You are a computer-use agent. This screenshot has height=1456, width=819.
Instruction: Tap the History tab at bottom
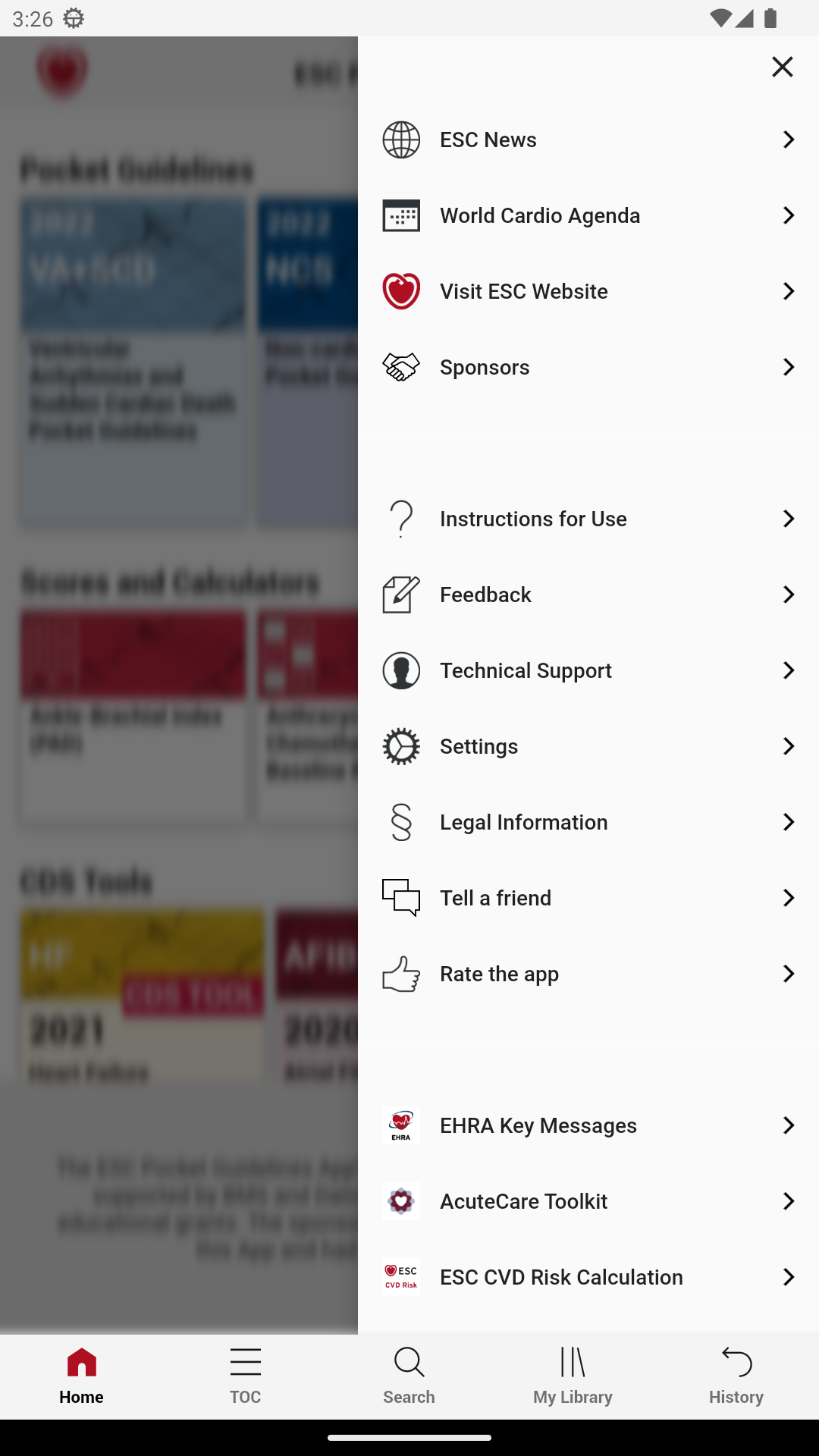coord(736,1374)
